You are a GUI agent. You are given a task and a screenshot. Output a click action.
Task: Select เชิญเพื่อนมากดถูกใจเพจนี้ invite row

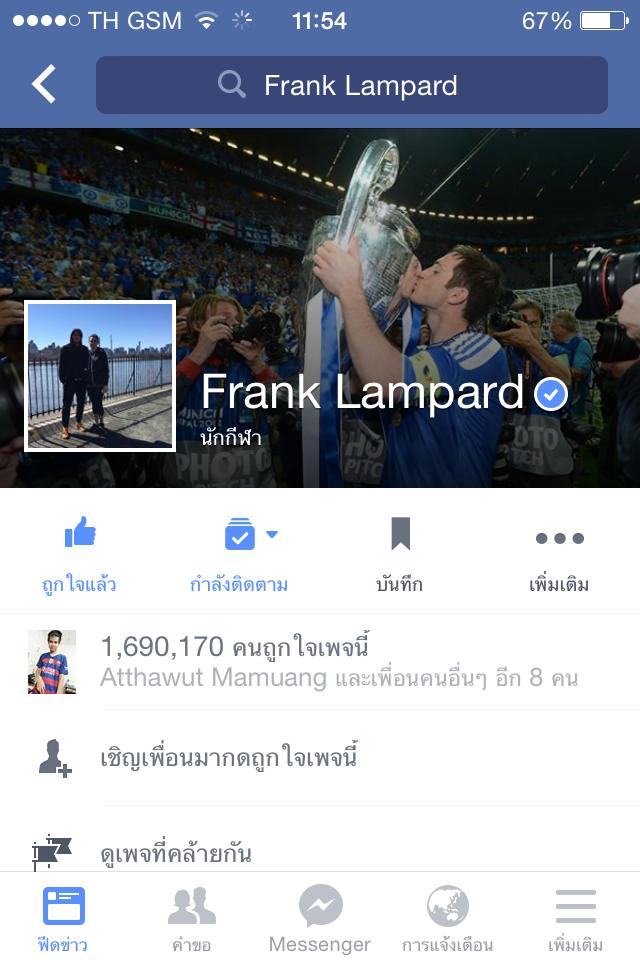320,757
